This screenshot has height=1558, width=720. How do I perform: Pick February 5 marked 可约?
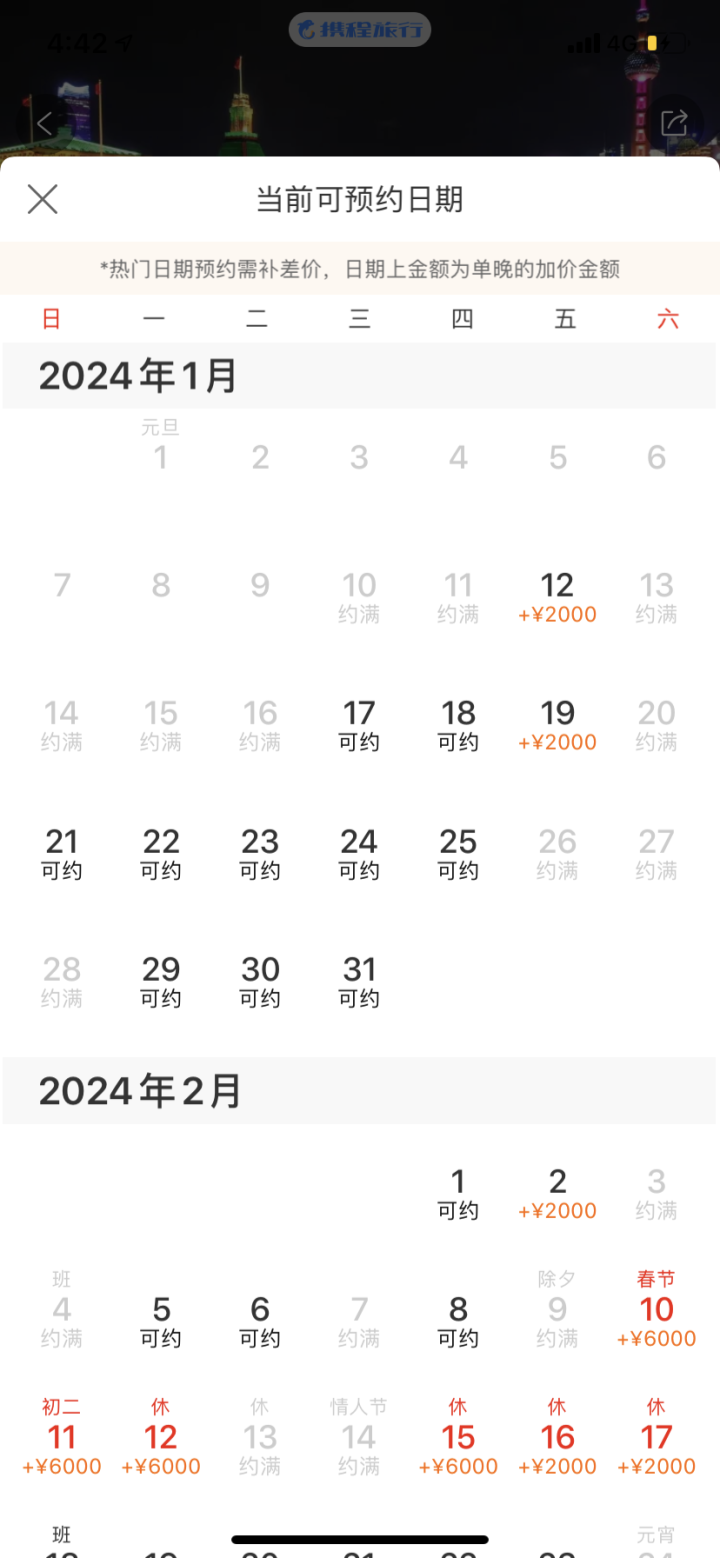[161, 1322]
